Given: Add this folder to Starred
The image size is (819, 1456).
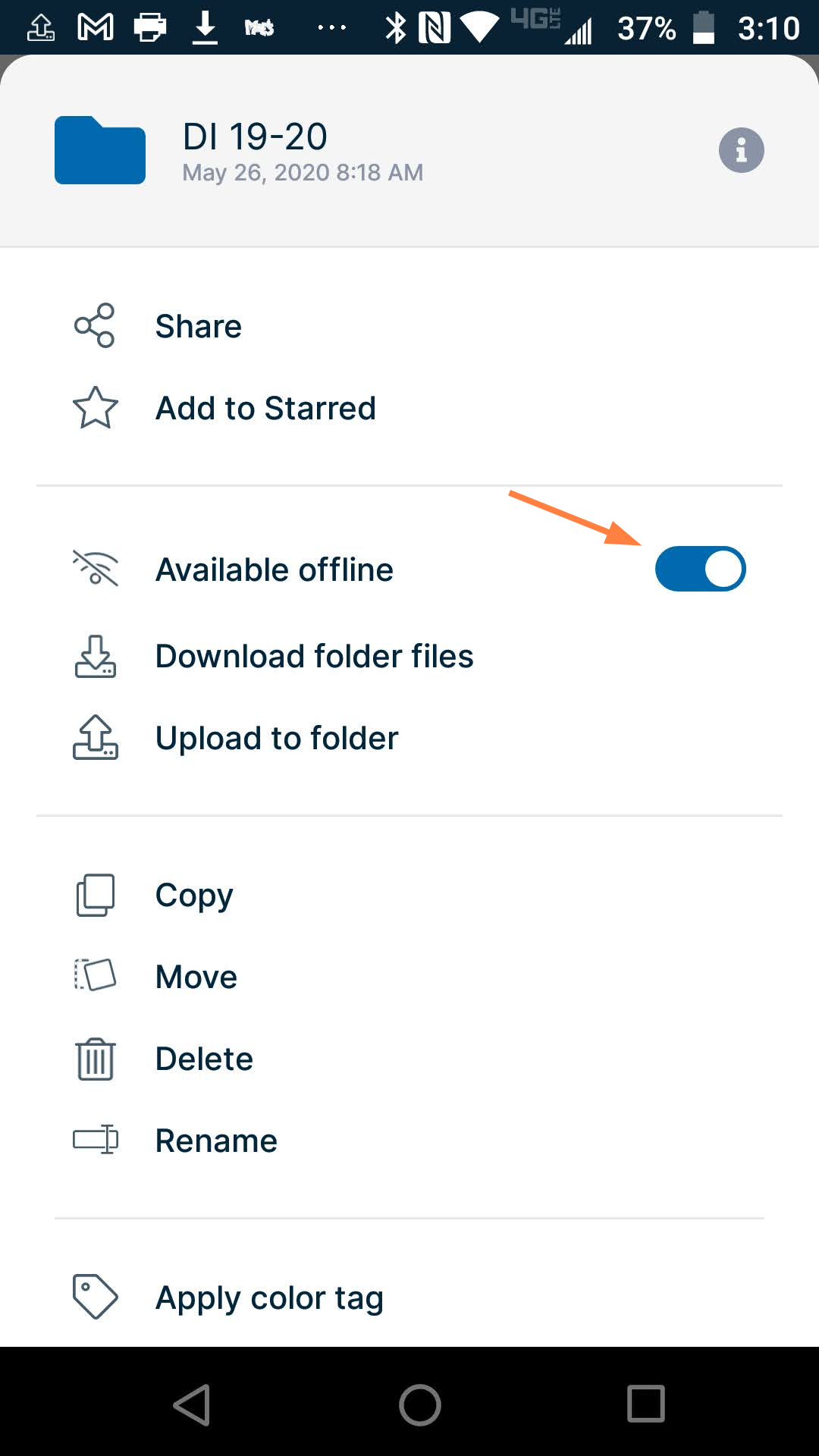Looking at the screenshot, I should tap(265, 409).
